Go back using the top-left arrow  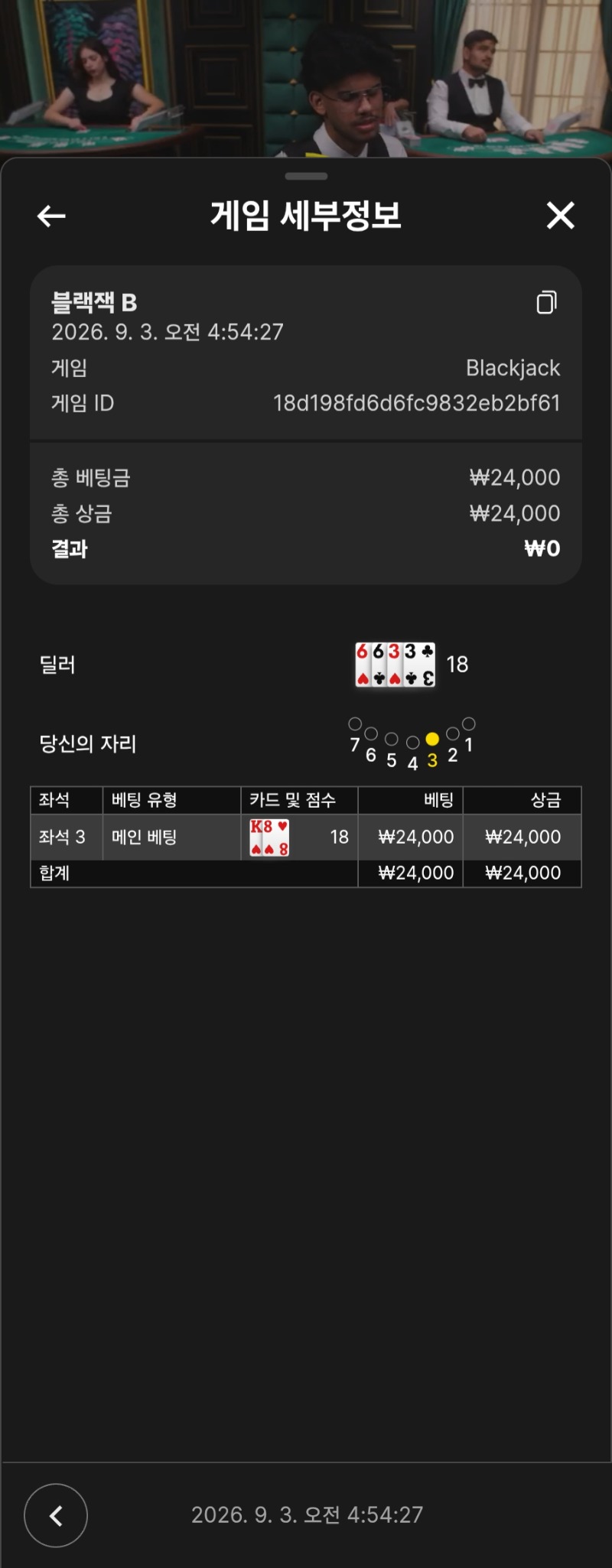pyautogui.click(x=51, y=216)
